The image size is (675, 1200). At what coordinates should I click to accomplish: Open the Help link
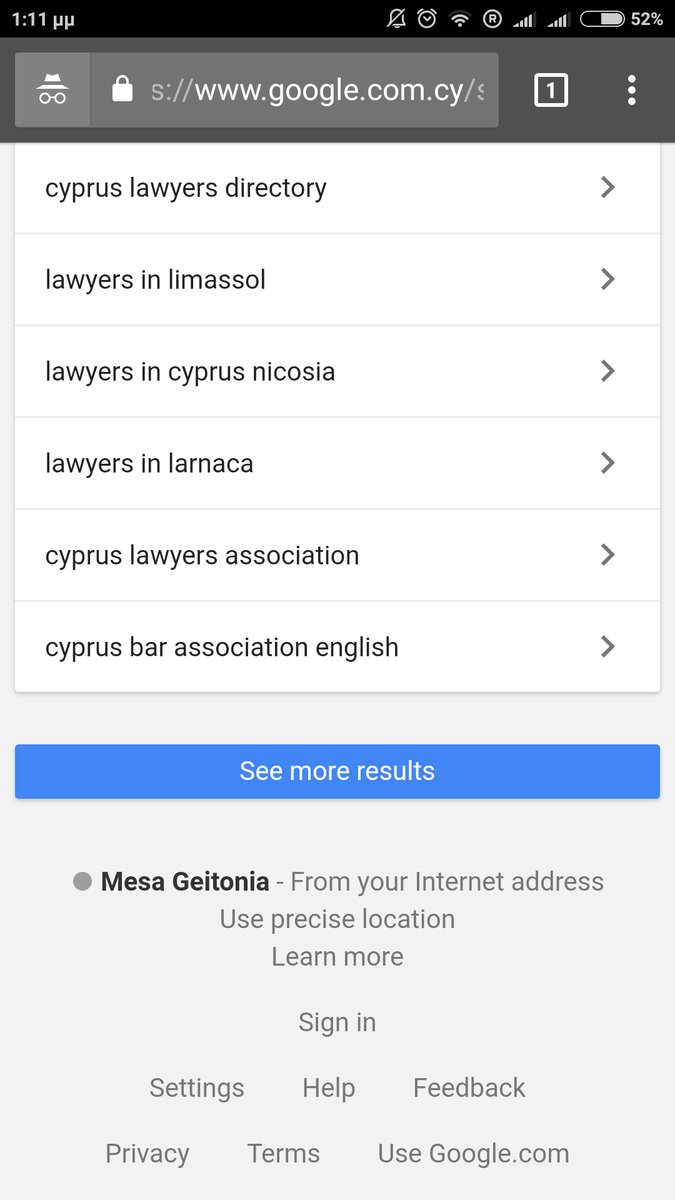pos(328,1088)
